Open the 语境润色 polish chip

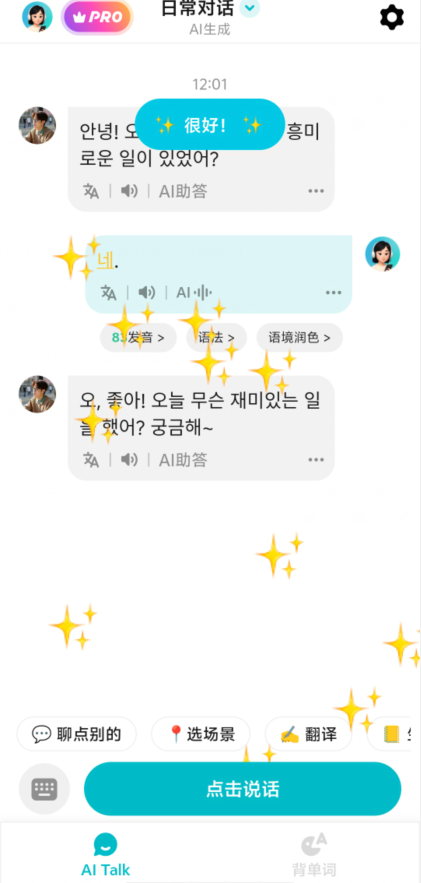point(299,338)
